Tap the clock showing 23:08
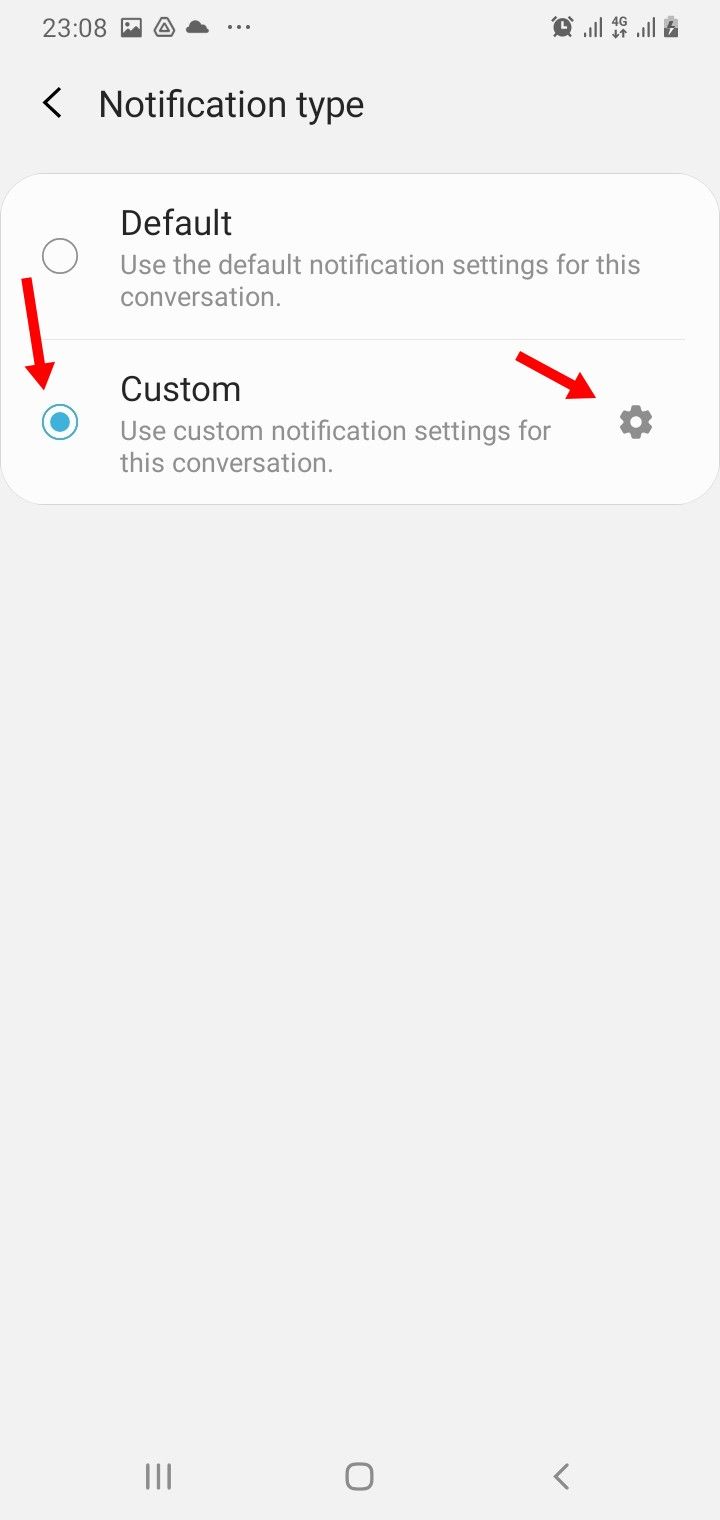Image resolution: width=720 pixels, height=1520 pixels. (x=74, y=27)
